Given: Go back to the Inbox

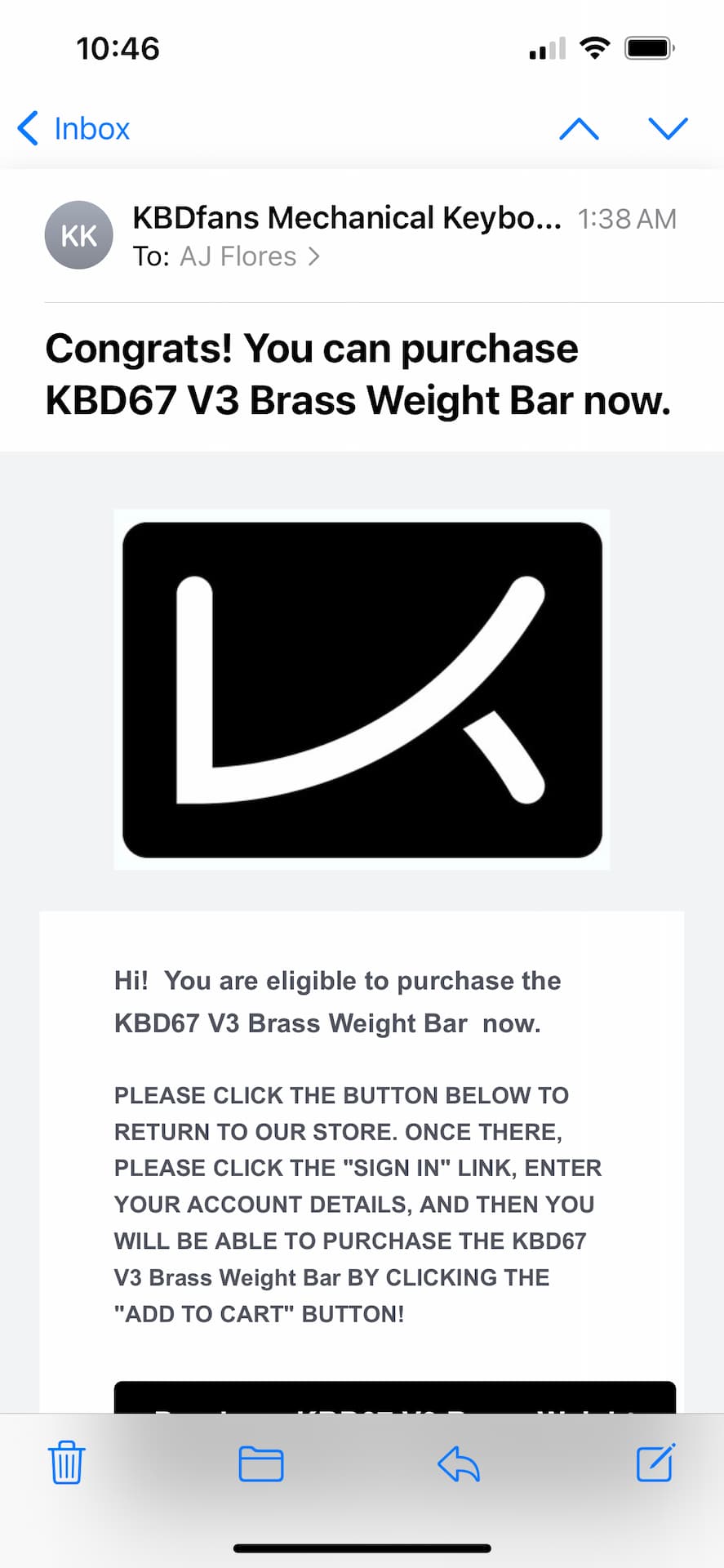Looking at the screenshot, I should coord(73,128).
